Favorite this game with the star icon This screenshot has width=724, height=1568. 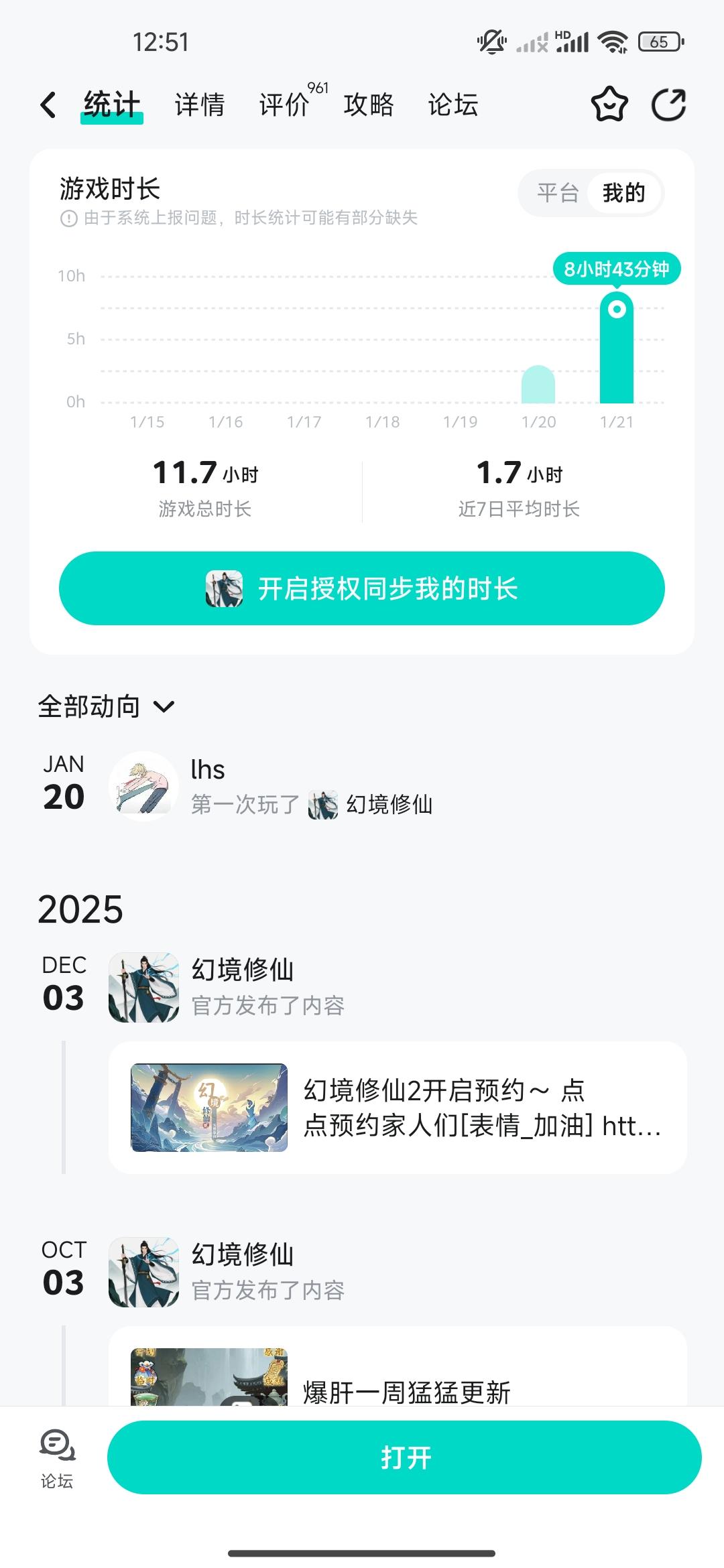coord(609,105)
